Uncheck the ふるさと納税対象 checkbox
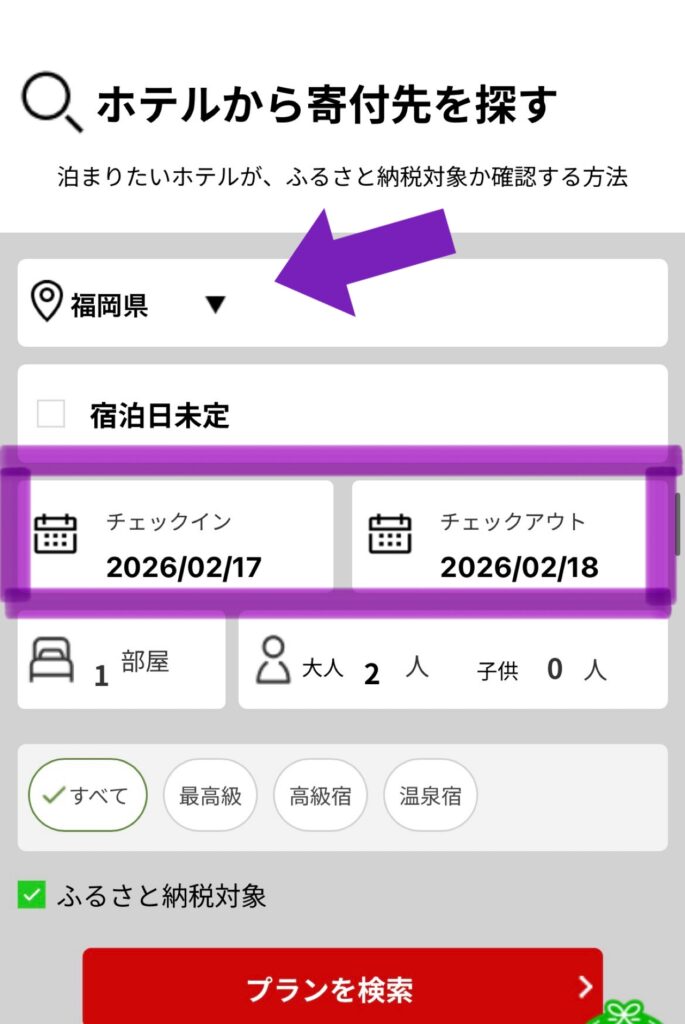This screenshot has height=1024, width=685. pyautogui.click(x=32, y=895)
